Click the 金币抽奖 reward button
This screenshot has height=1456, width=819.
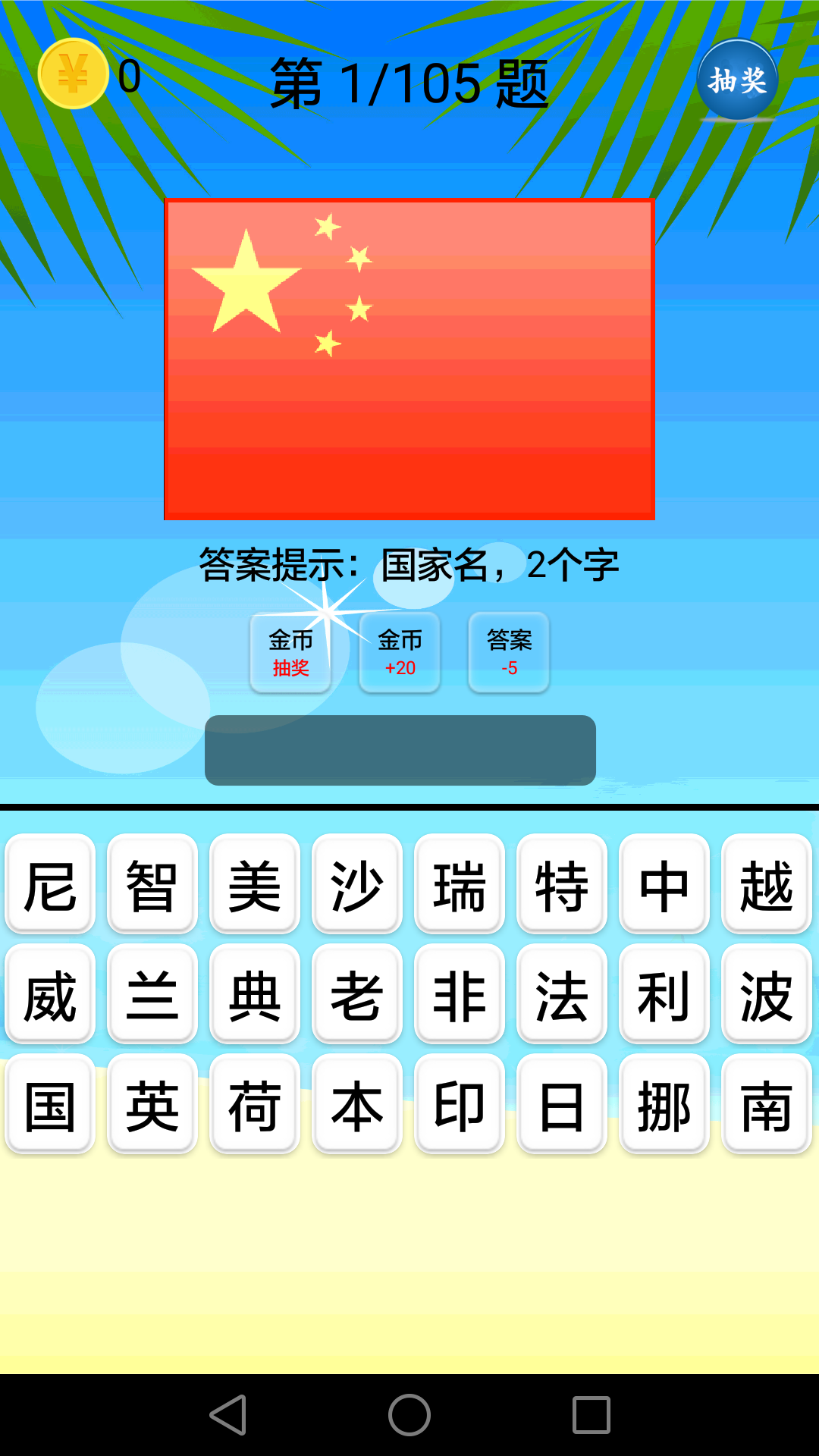pyautogui.click(x=290, y=654)
